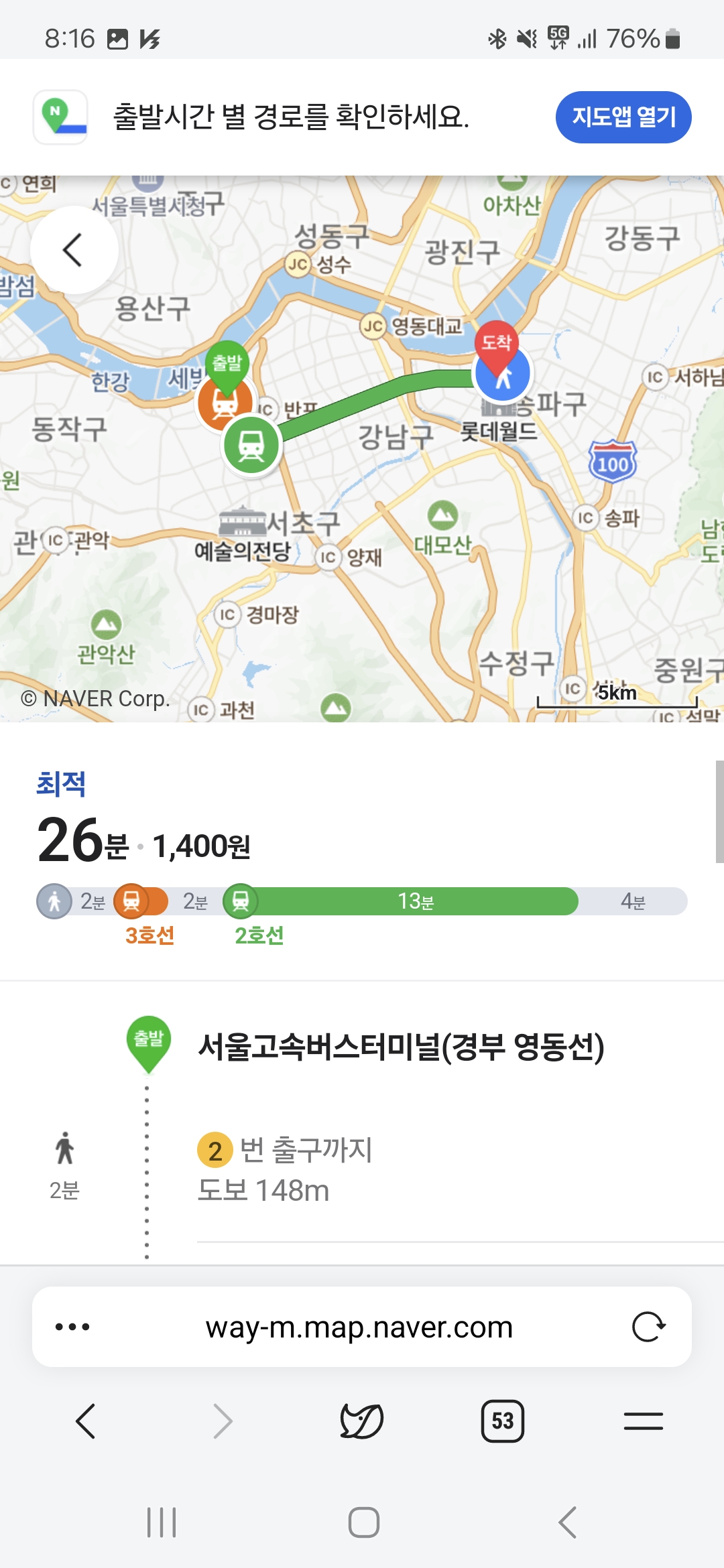Select the orange Line 3 subway icon
This screenshot has height=1568, width=724.
[134, 901]
